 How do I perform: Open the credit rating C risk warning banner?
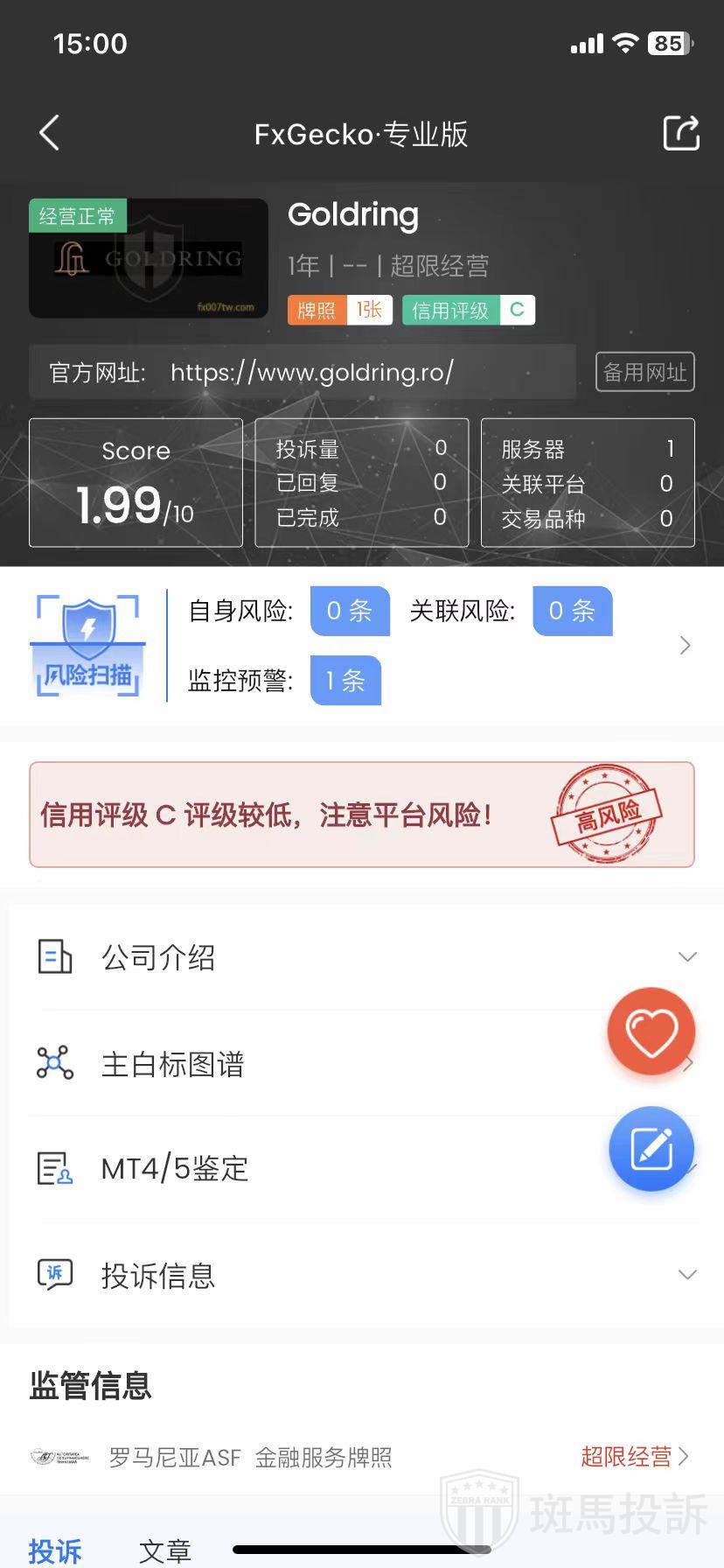coord(362,815)
